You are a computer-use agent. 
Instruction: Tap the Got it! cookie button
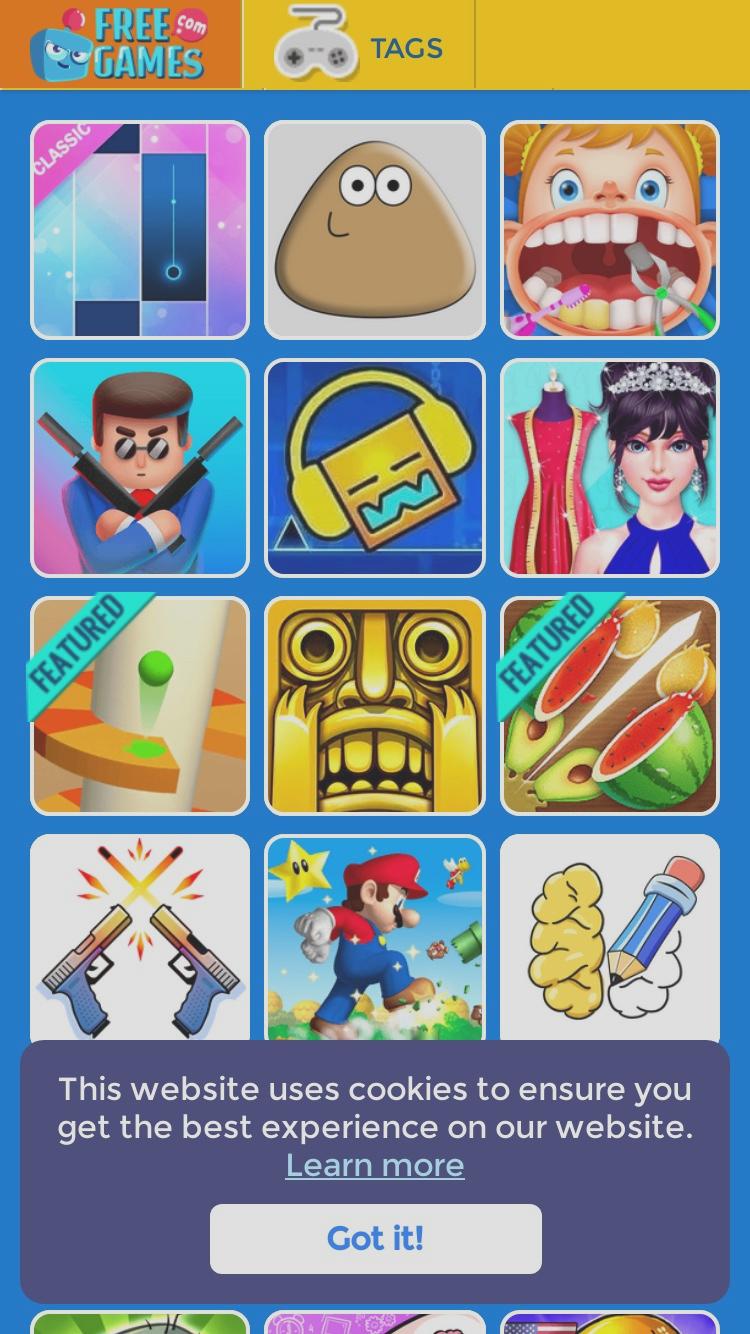tap(375, 1238)
